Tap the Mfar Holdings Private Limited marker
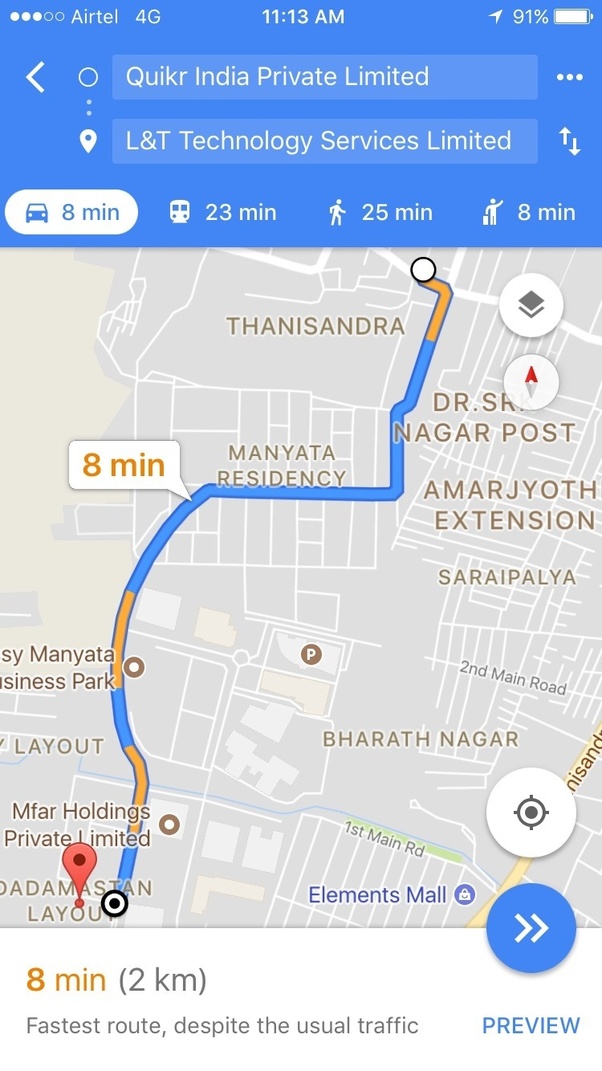The height and width of the screenshot is (1071, 602). point(170,824)
